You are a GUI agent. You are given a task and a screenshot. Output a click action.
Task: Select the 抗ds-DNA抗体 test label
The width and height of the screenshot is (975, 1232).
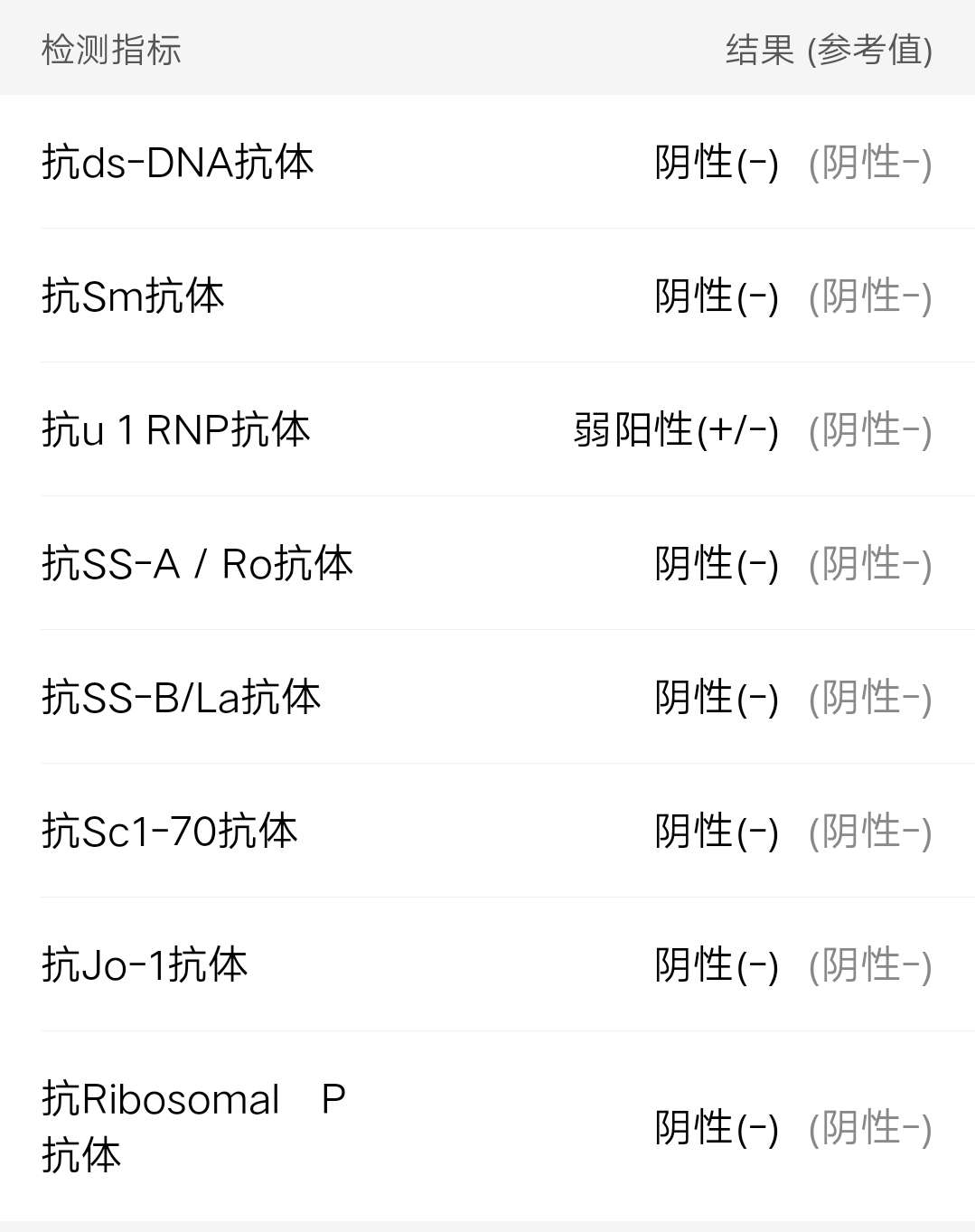point(176,163)
